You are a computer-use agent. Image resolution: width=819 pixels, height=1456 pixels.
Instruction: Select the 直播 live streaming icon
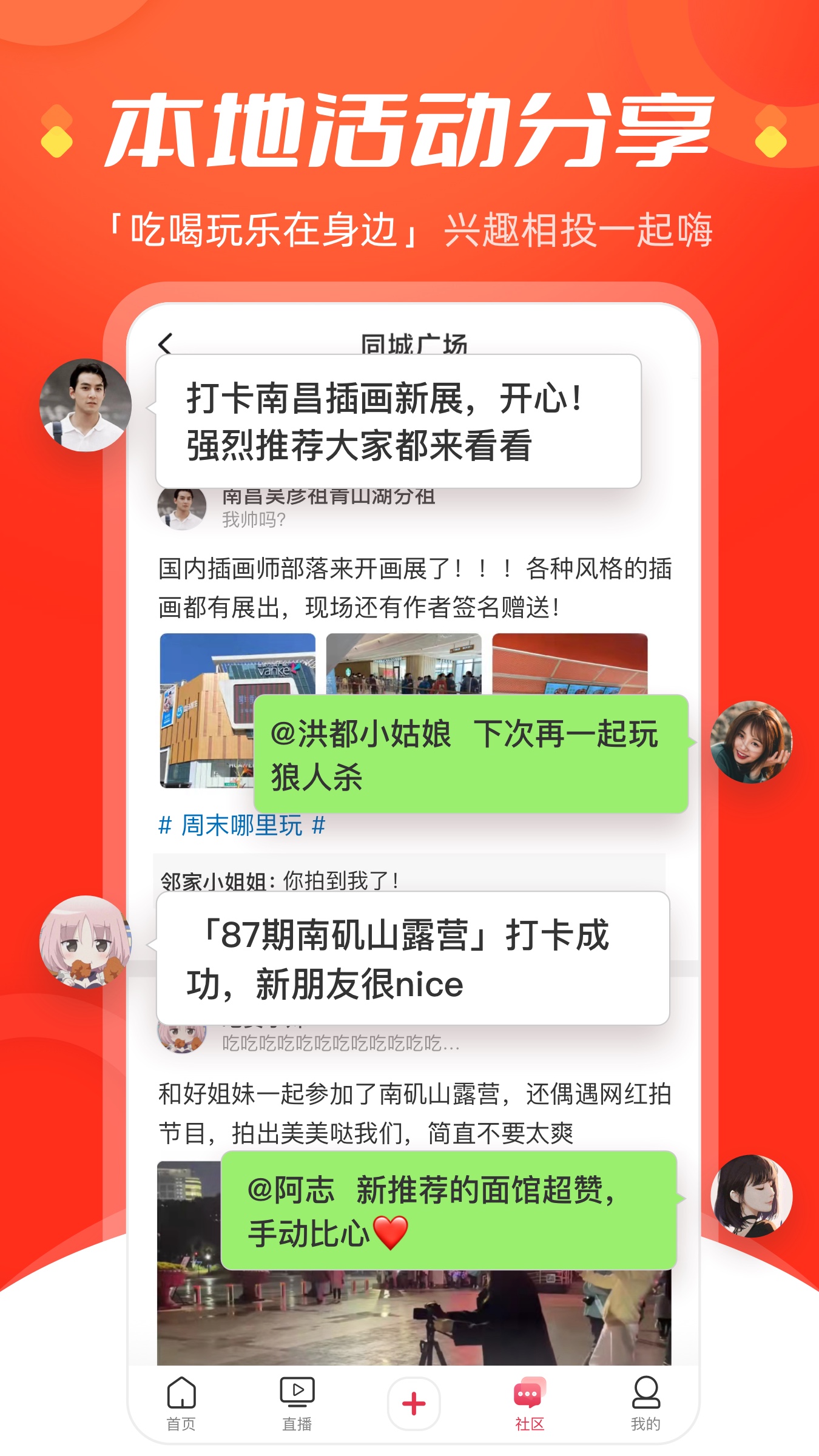298,1392
